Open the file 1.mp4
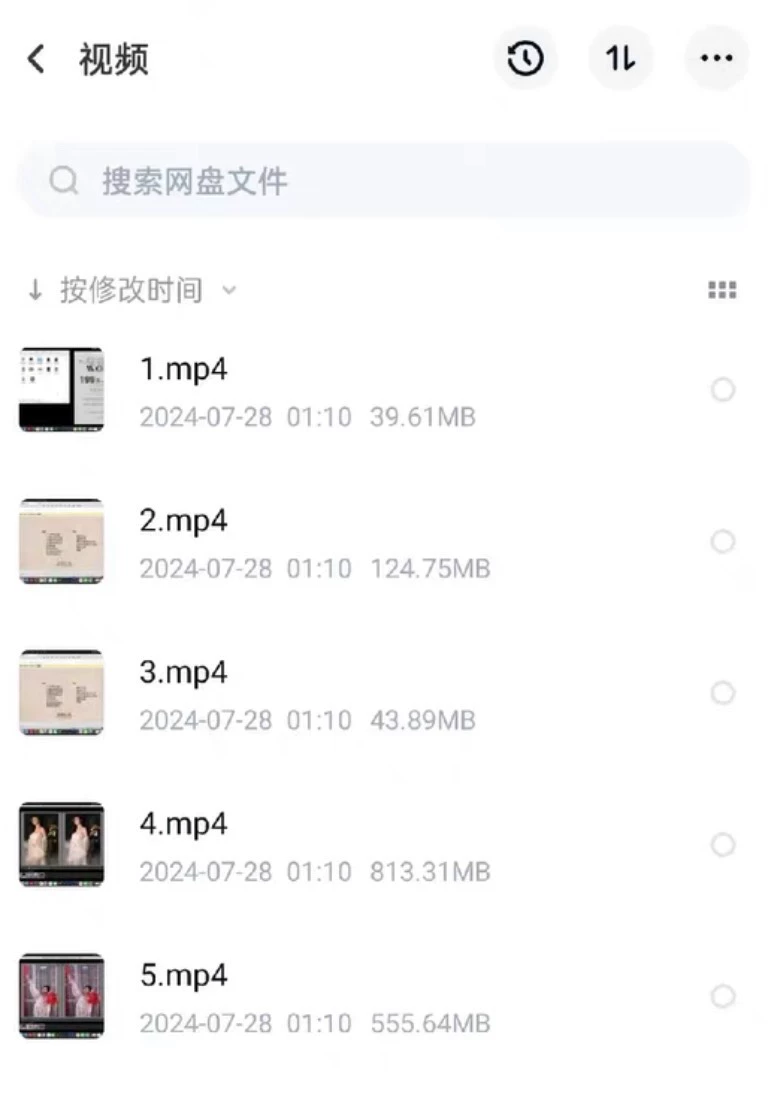 [183, 370]
